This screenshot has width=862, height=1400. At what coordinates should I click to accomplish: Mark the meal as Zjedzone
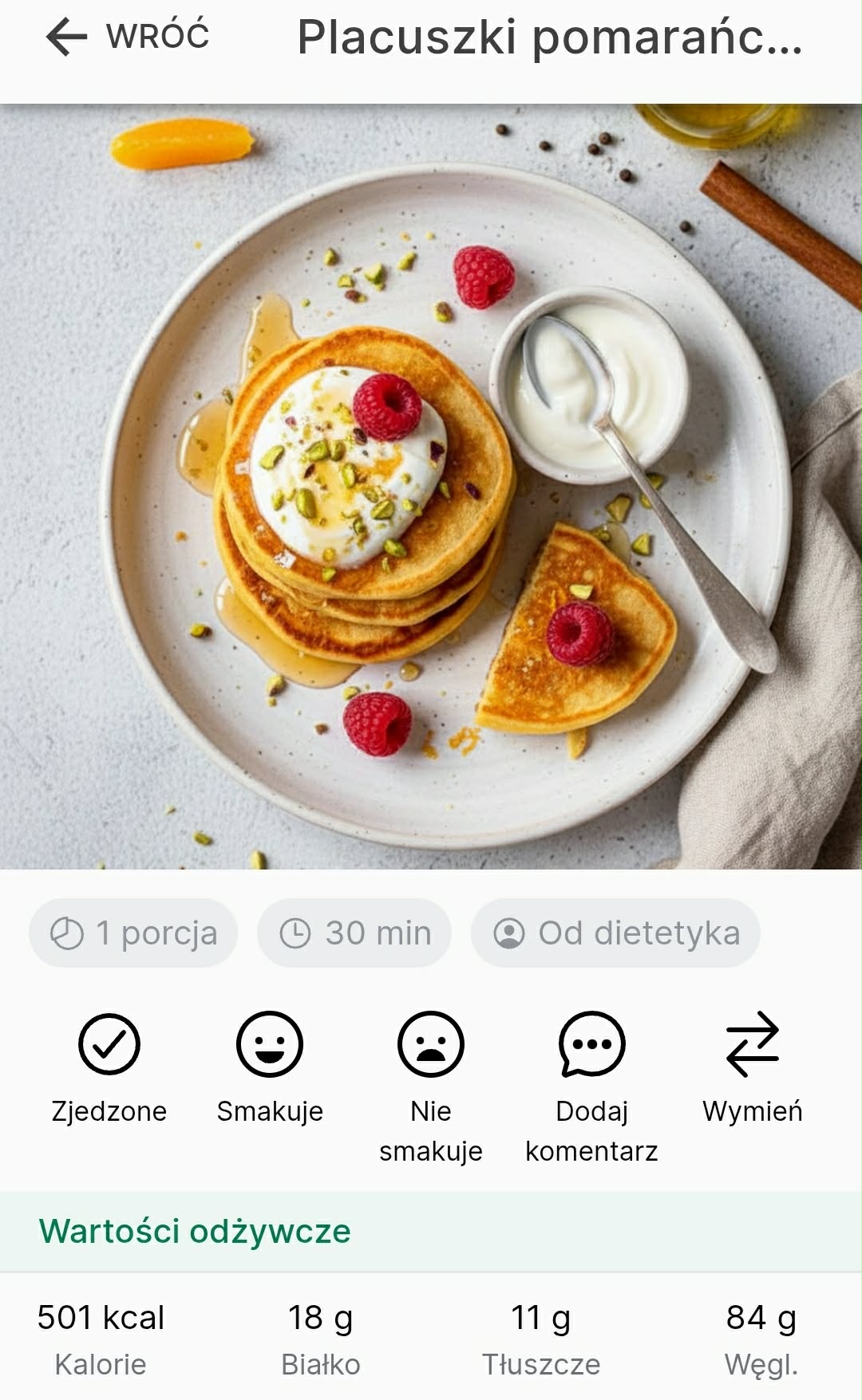(109, 1044)
